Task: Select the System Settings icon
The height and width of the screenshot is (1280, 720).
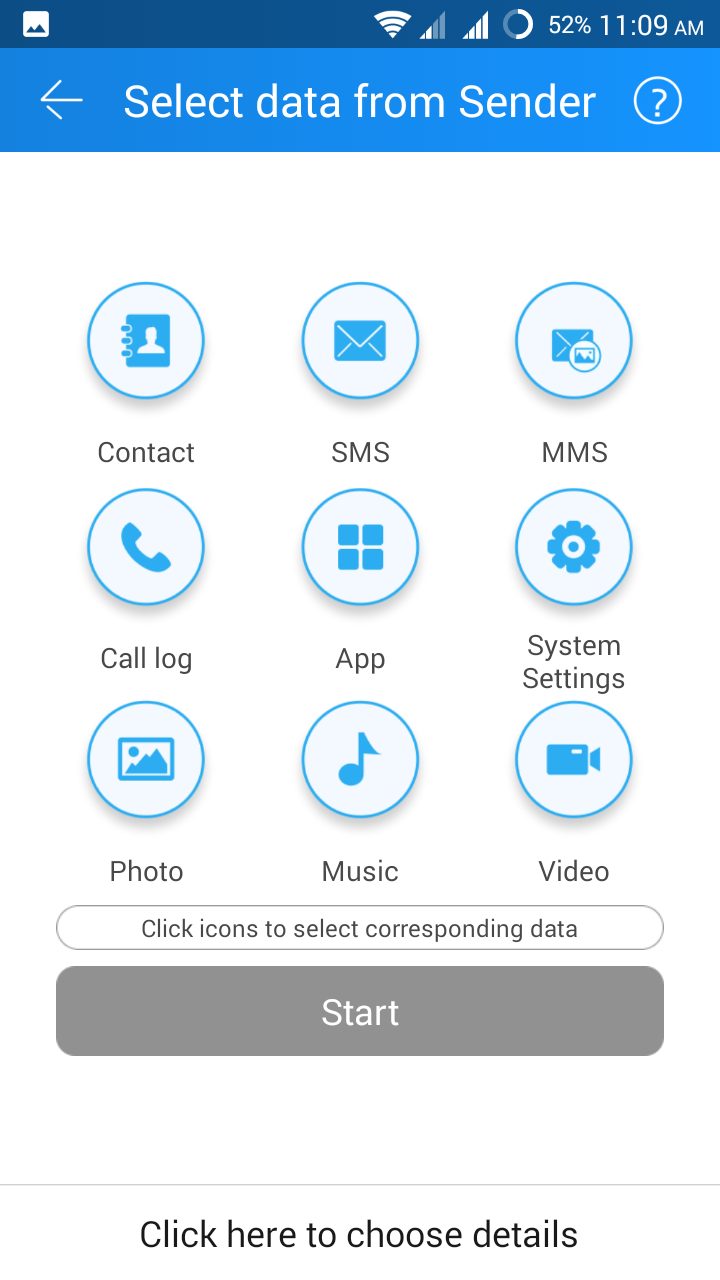Action: coord(574,547)
